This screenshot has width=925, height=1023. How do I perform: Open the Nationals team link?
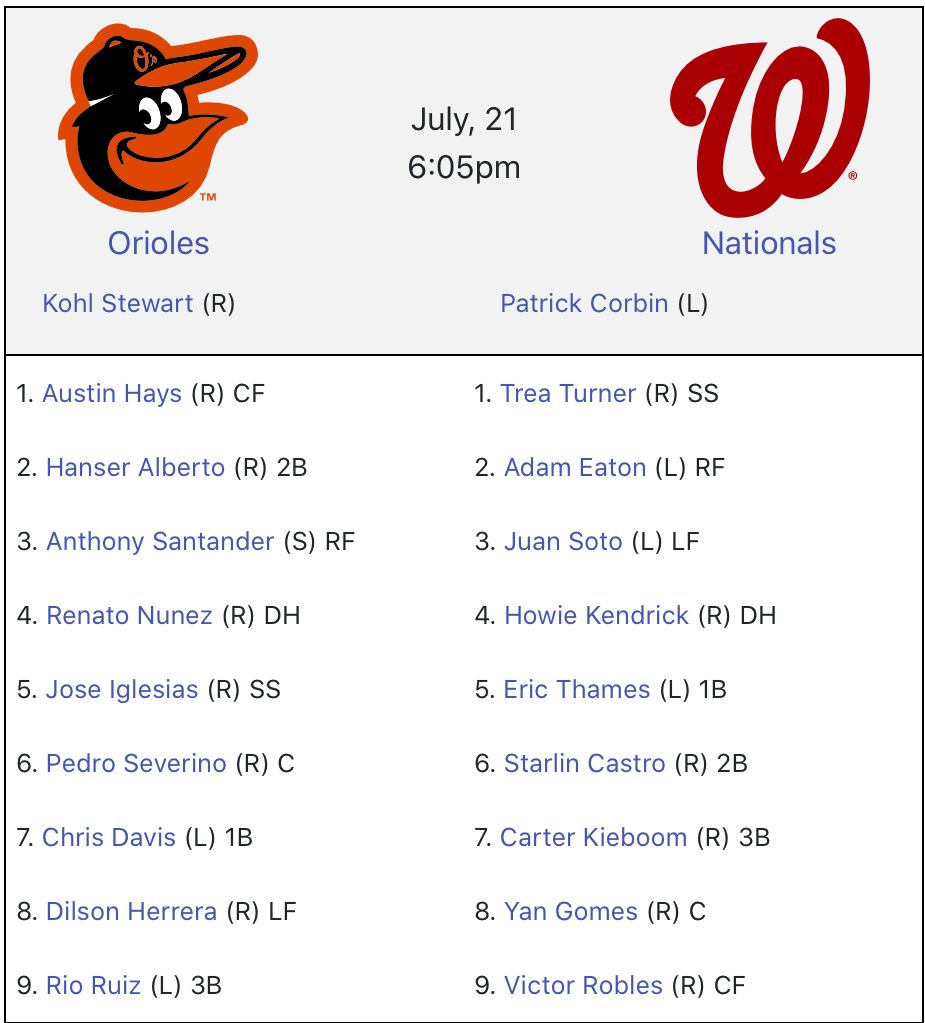(x=768, y=243)
